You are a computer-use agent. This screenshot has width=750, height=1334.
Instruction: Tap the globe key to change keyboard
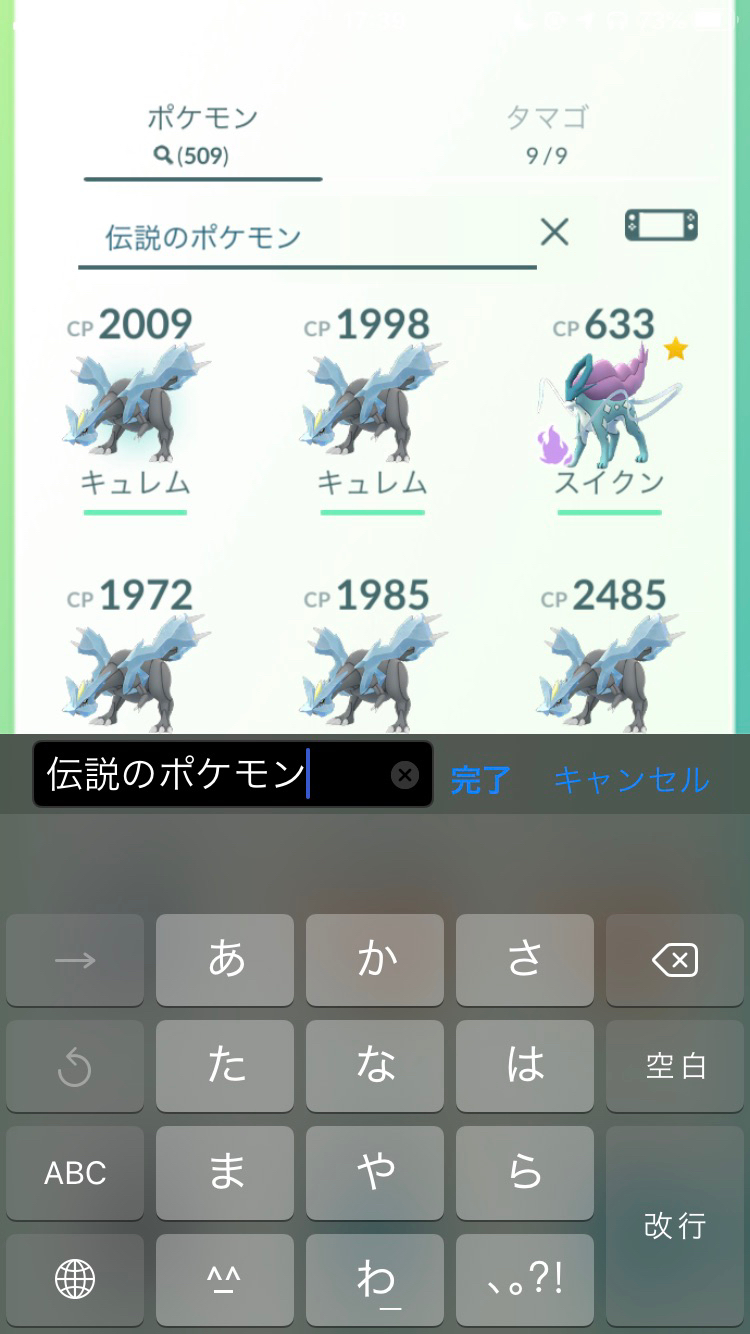(75, 1278)
